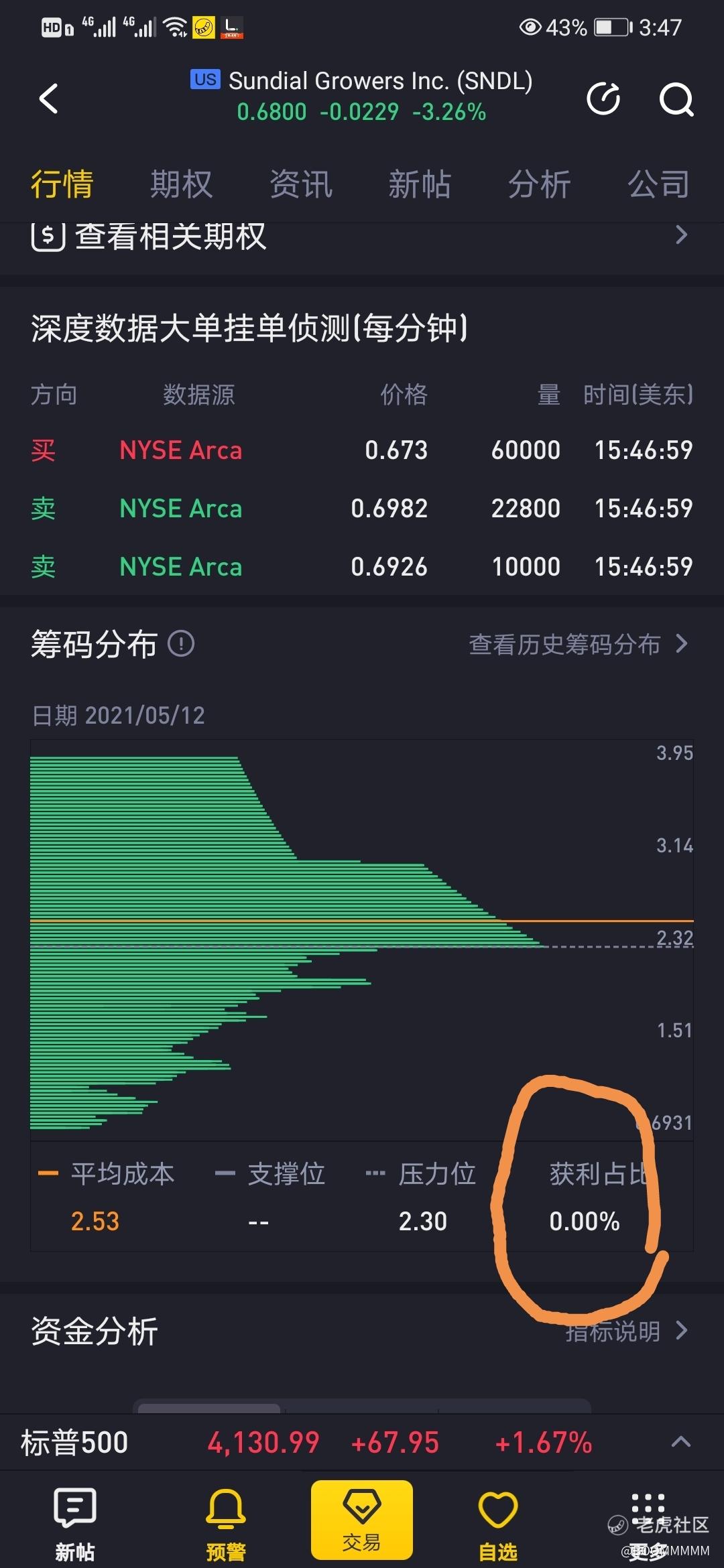Set a price alert with 预警
Image resolution: width=724 pixels, height=1568 pixels.
tap(226, 1522)
